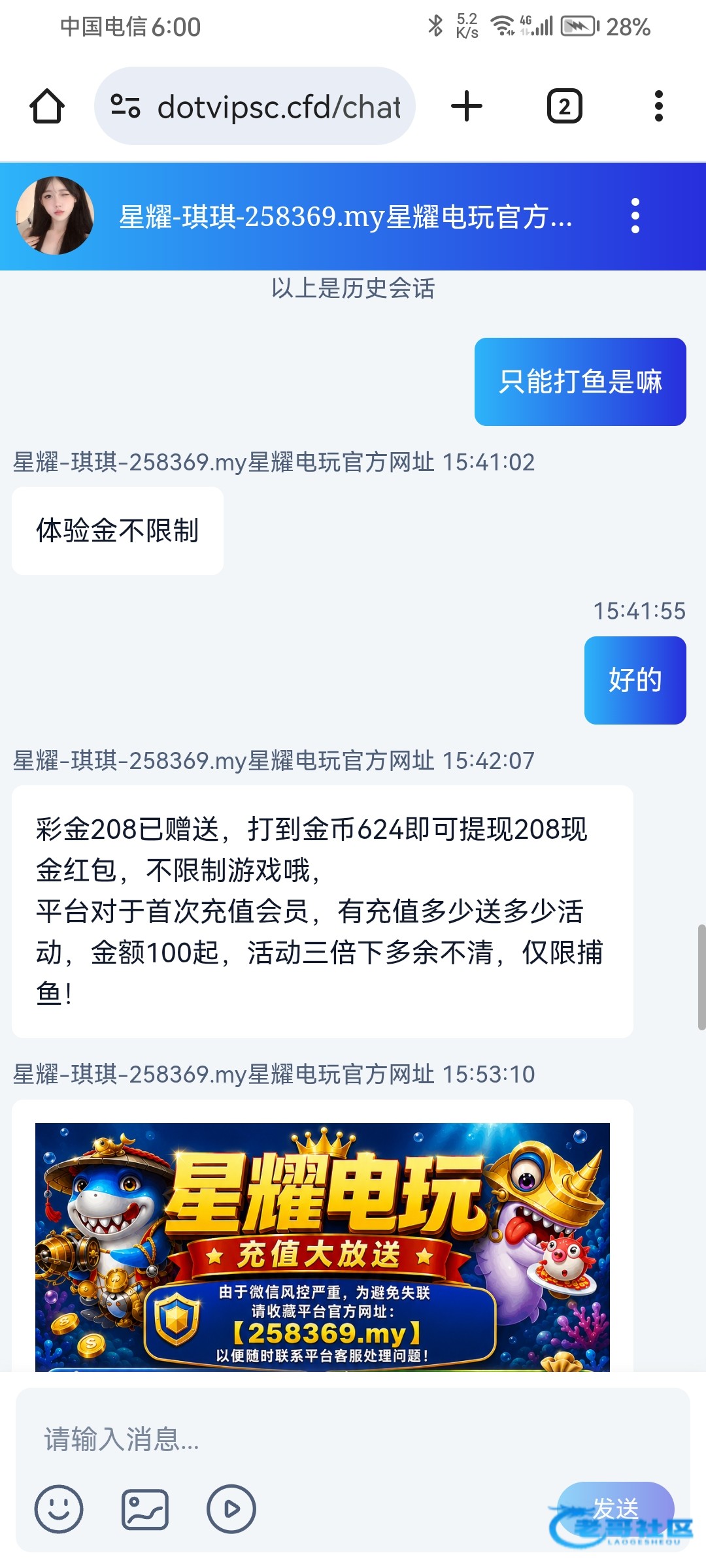
Task: Focus the 请输入消息 message box
Action: pos(353,1438)
